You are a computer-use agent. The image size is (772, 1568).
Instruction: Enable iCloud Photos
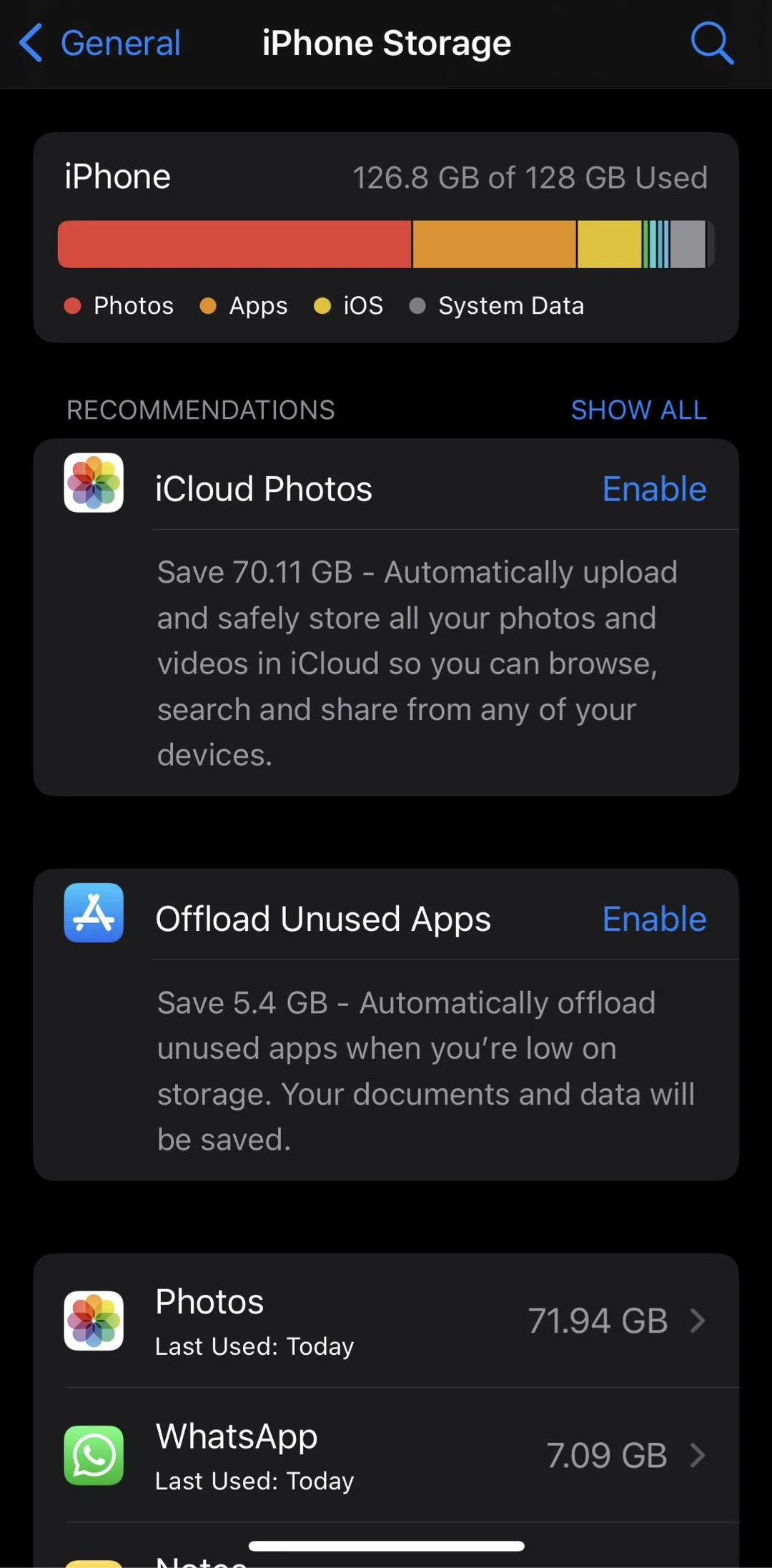(x=653, y=488)
